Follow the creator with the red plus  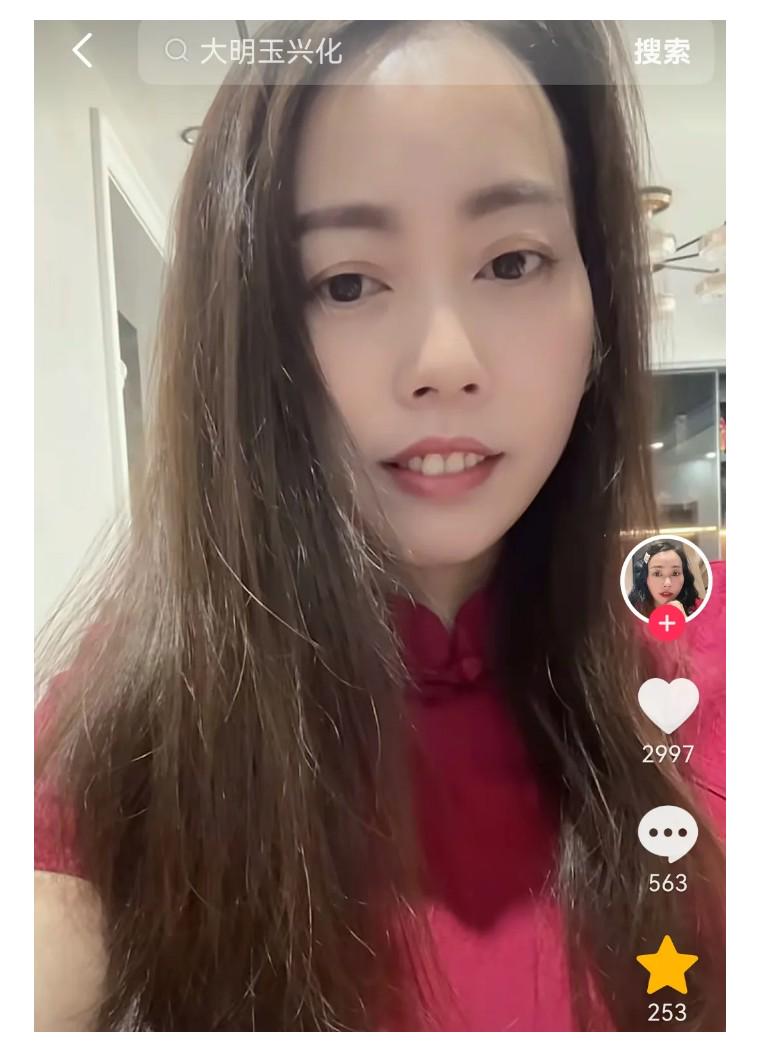coord(666,624)
